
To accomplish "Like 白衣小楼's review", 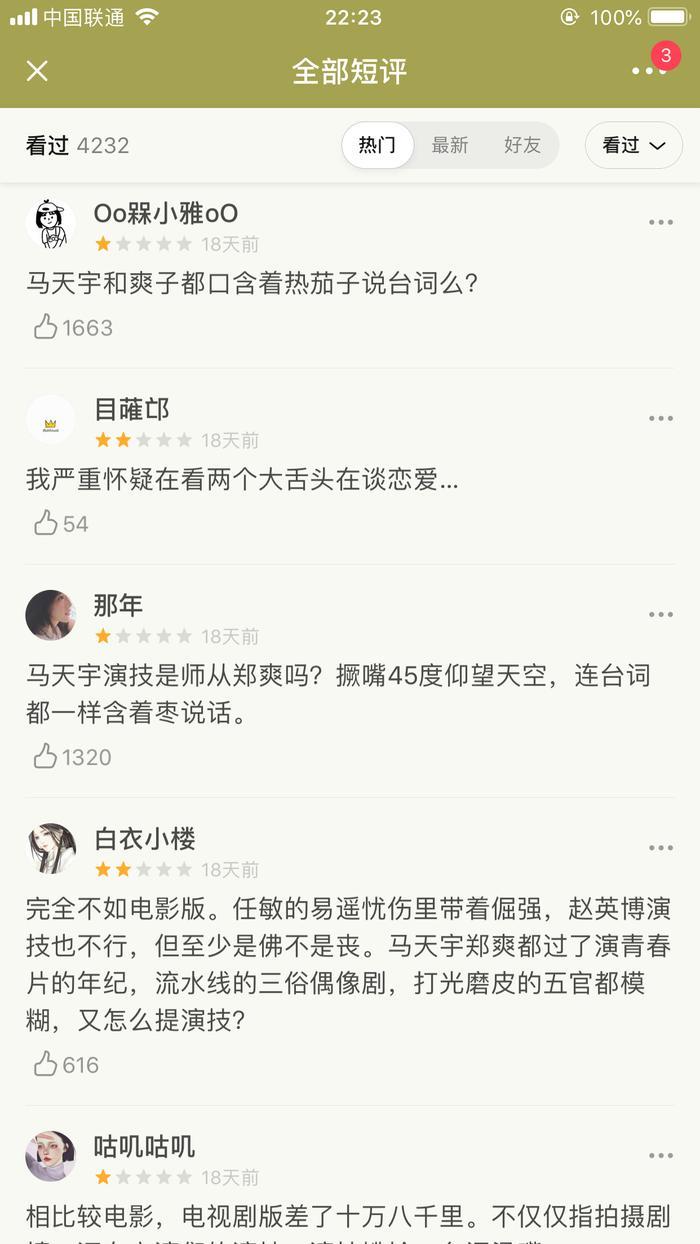I will 46,1064.
